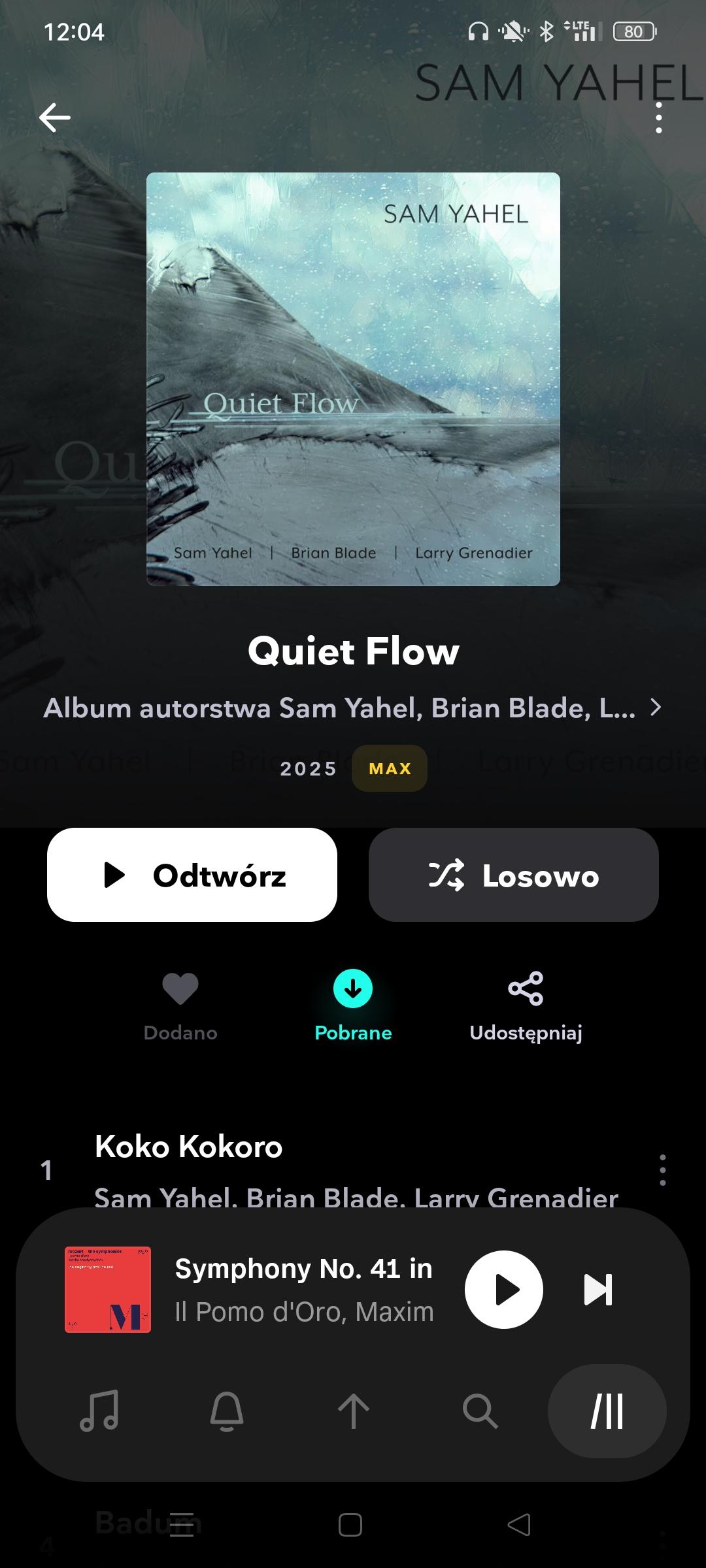This screenshot has width=706, height=1568.
Task: Open the Mozart album cover in mini player
Action: (108, 1289)
